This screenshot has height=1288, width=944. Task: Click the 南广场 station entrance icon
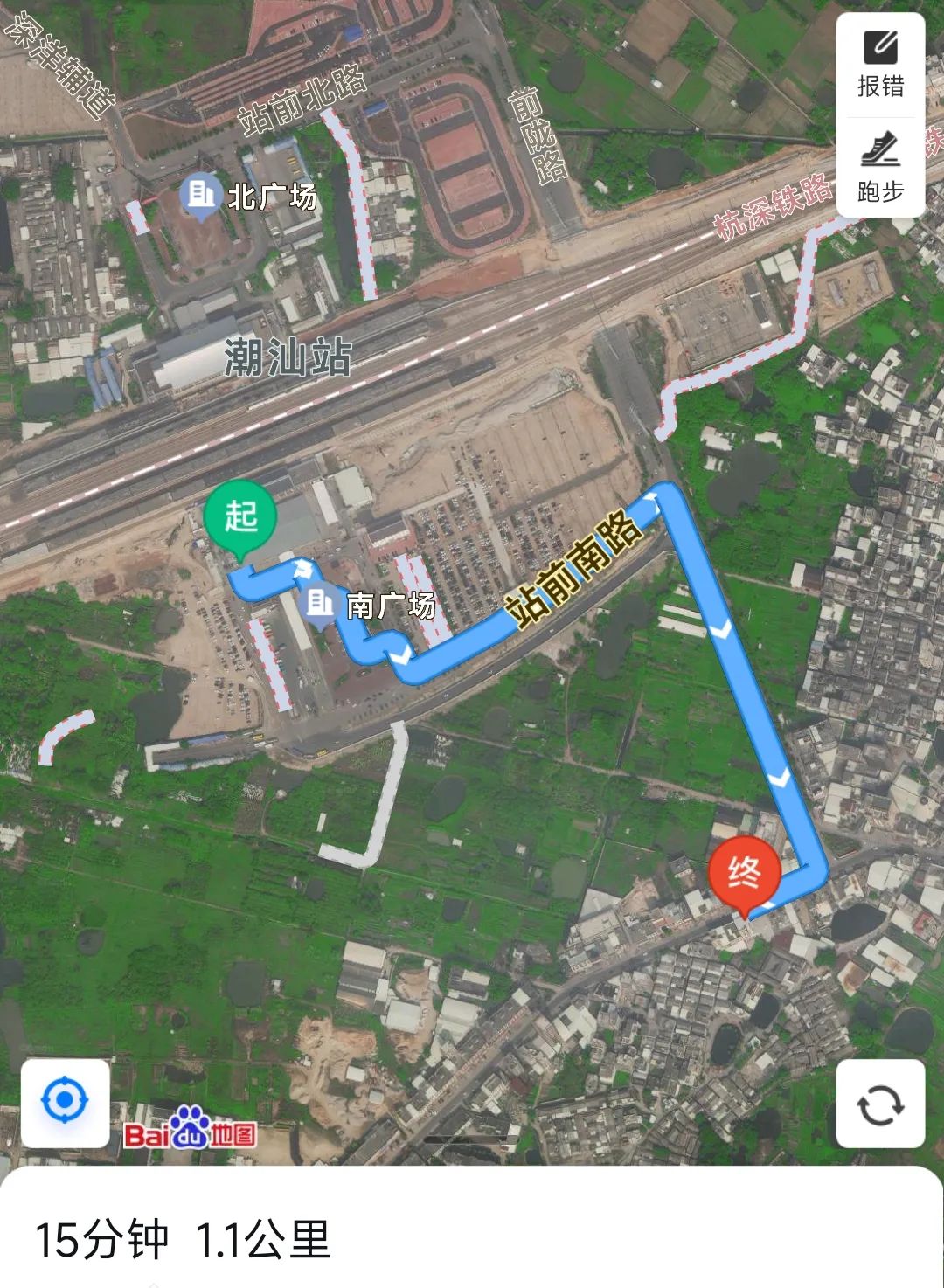(x=319, y=604)
